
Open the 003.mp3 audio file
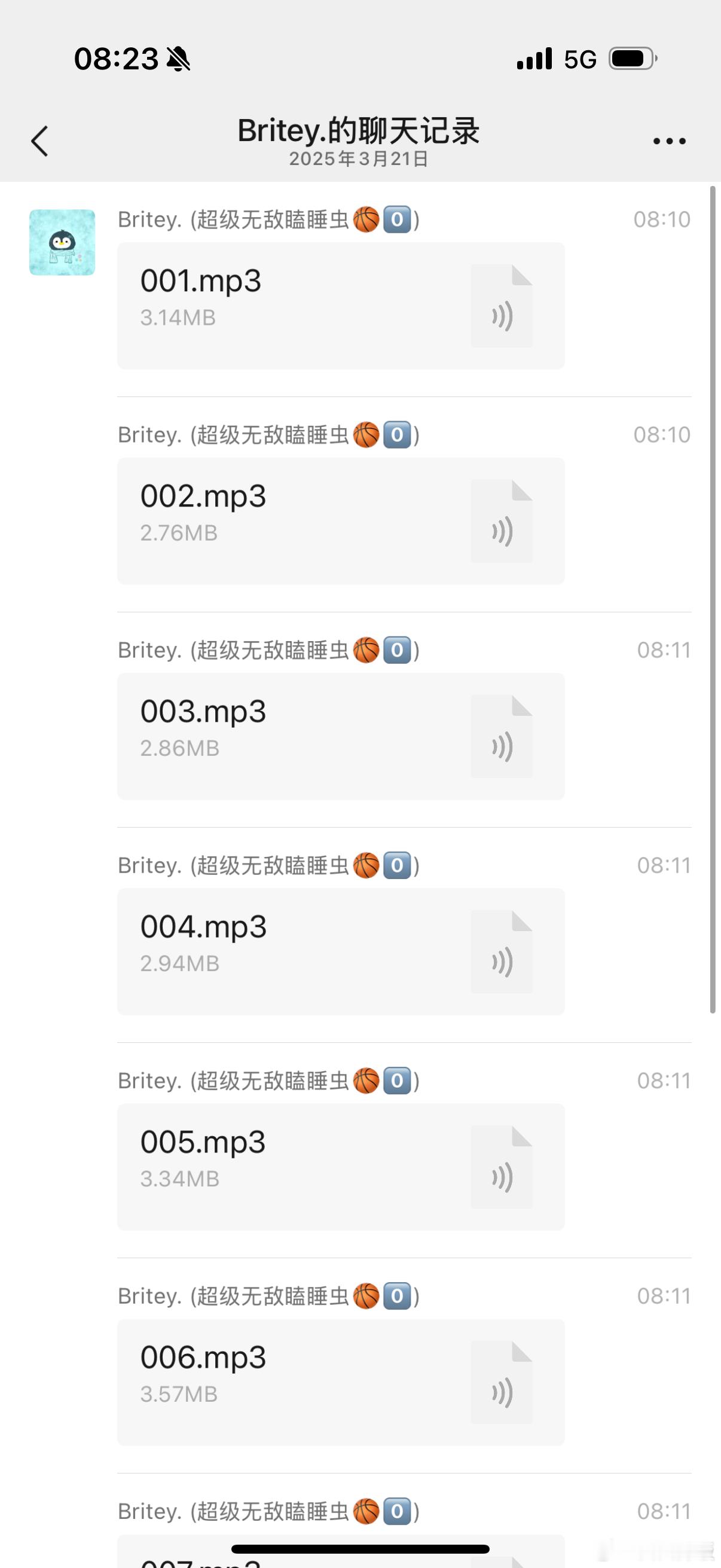click(x=341, y=736)
